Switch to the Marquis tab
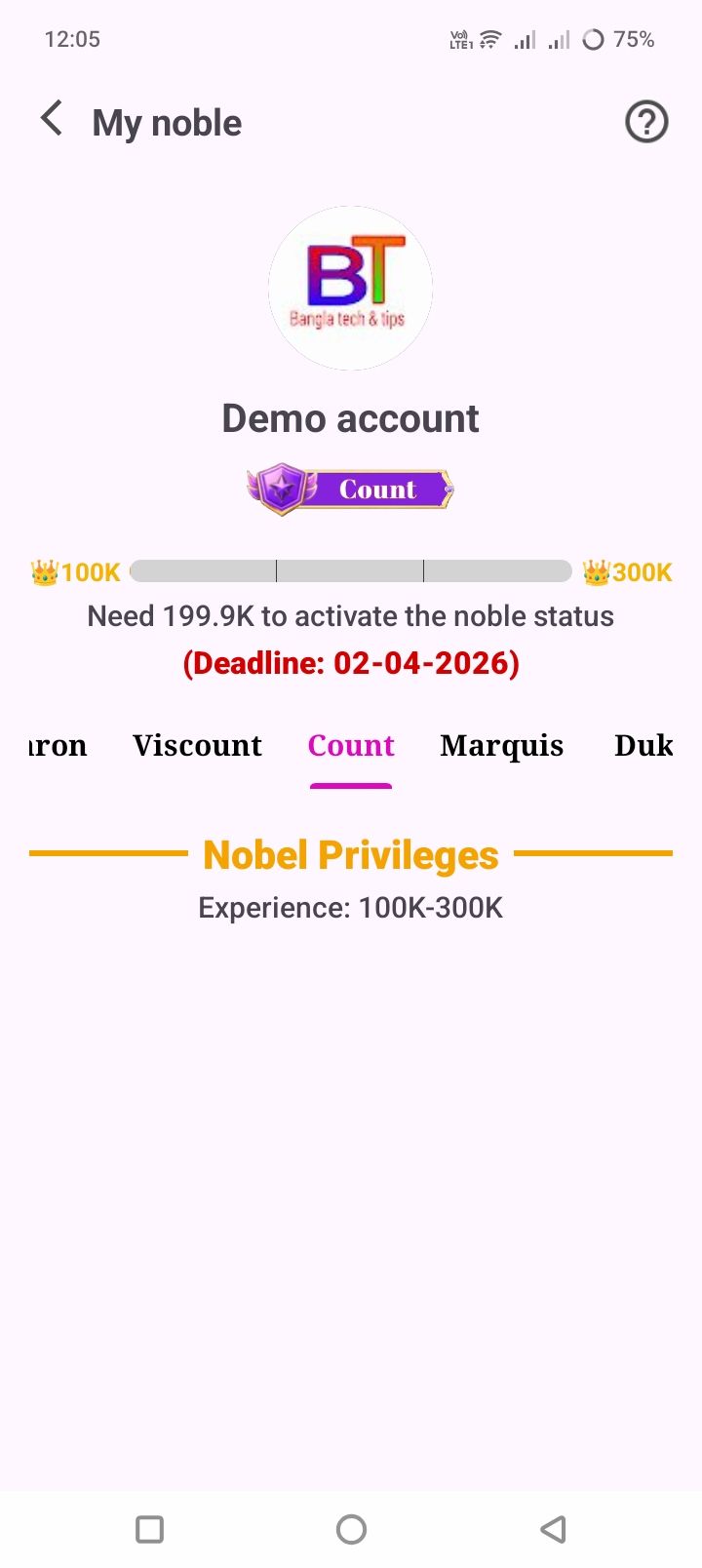This screenshot has height=1568, width=702. 501,746
